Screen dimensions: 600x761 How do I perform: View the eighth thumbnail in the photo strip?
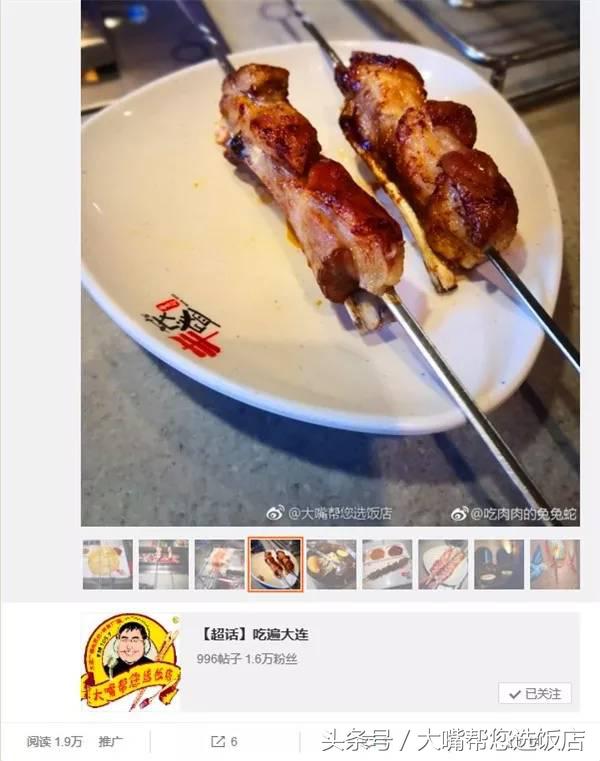(499, 564)
